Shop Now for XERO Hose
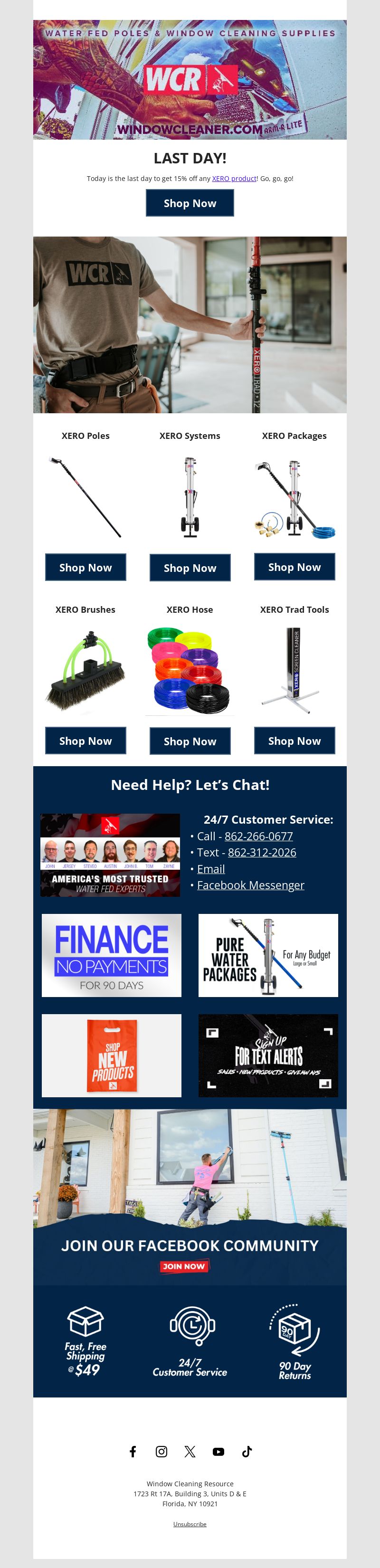Screen dimensions: 380x1568 [190, 741]
